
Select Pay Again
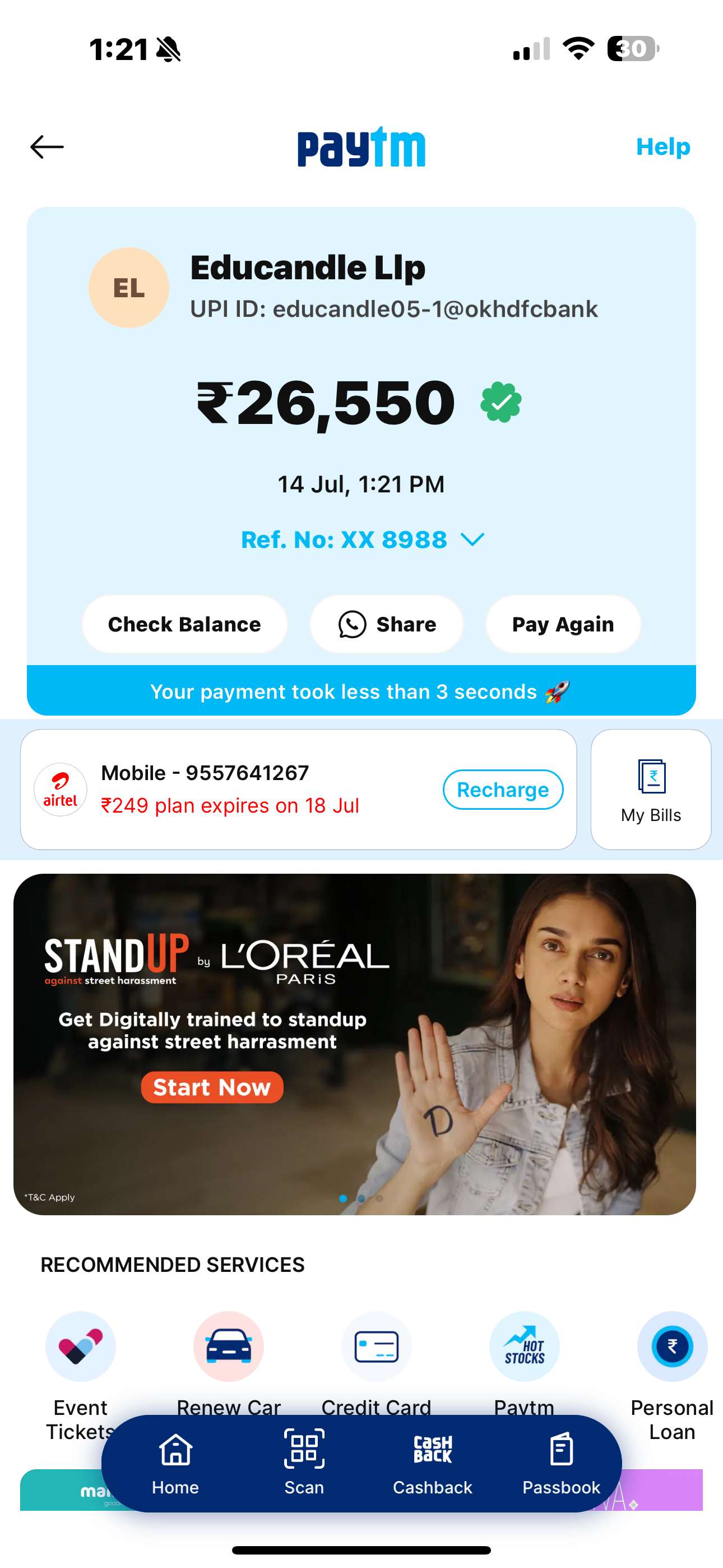click(563, 624)
